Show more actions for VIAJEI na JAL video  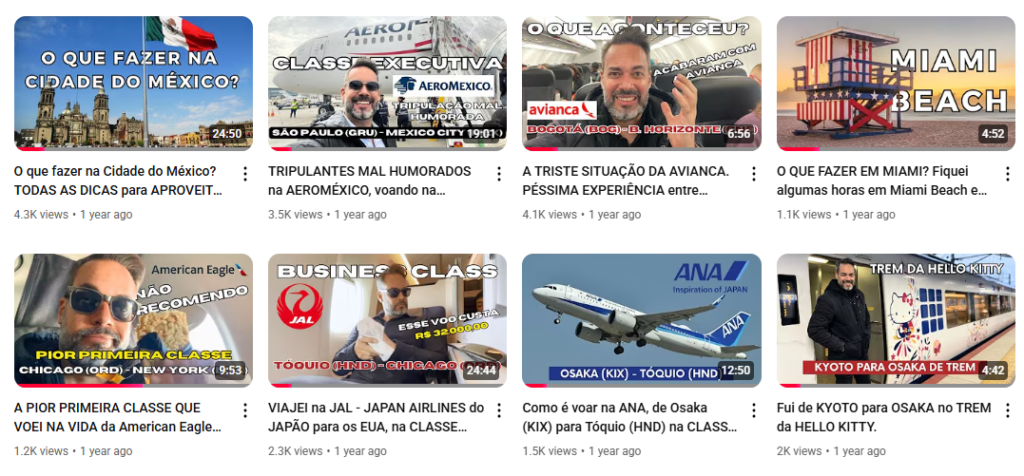[x=499, y=411]
